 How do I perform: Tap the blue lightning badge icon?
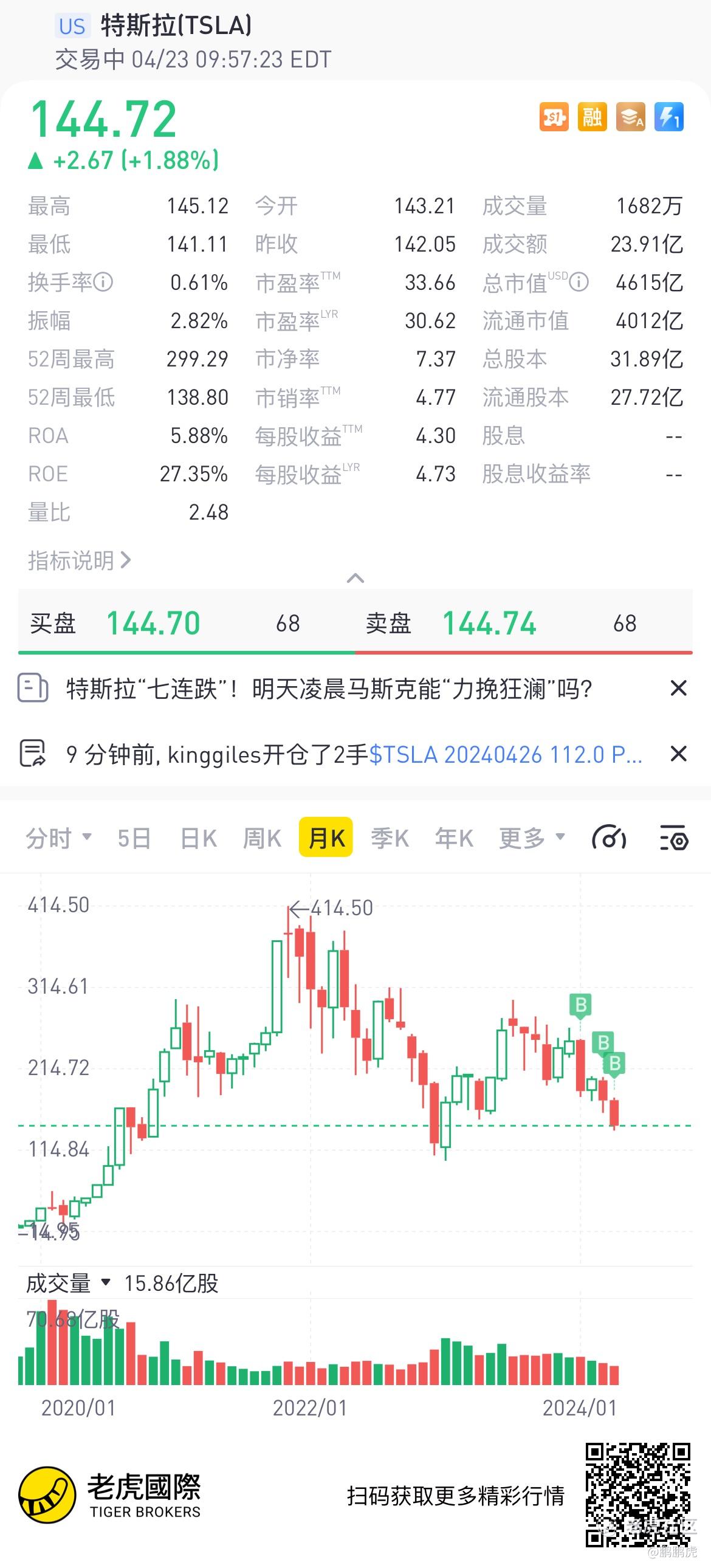pos(669,116)
